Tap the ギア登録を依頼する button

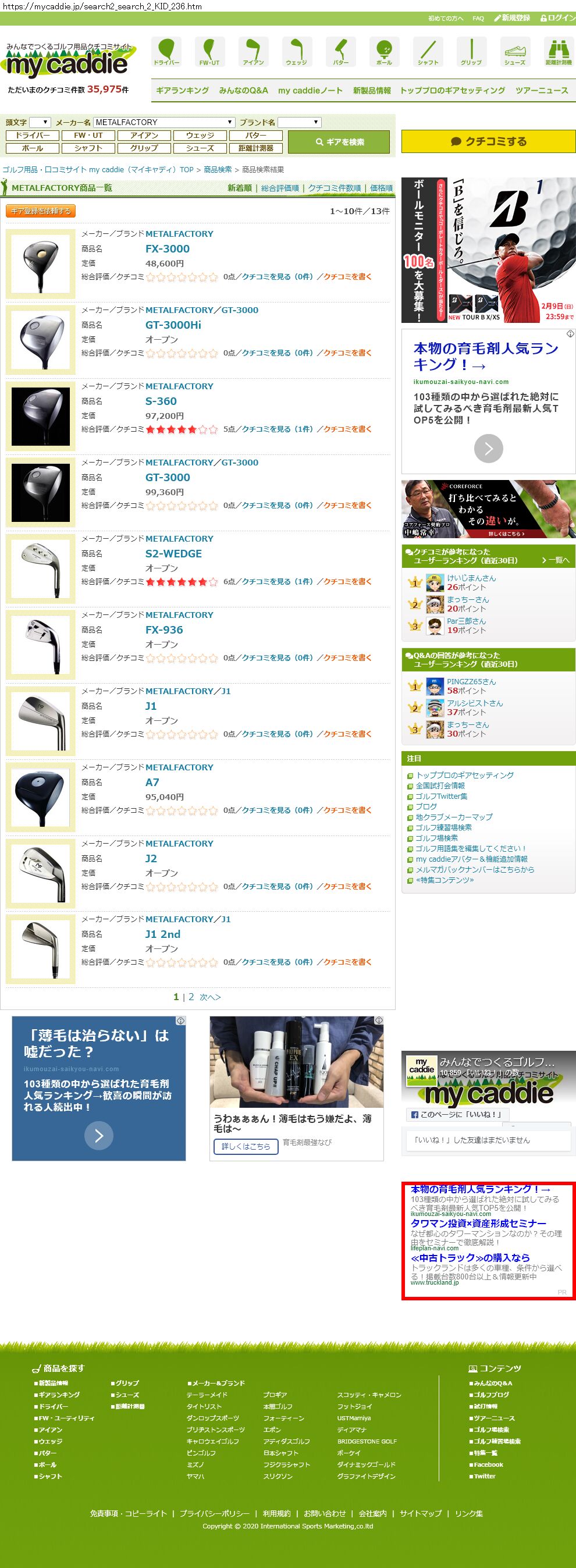tap(40, 211)
